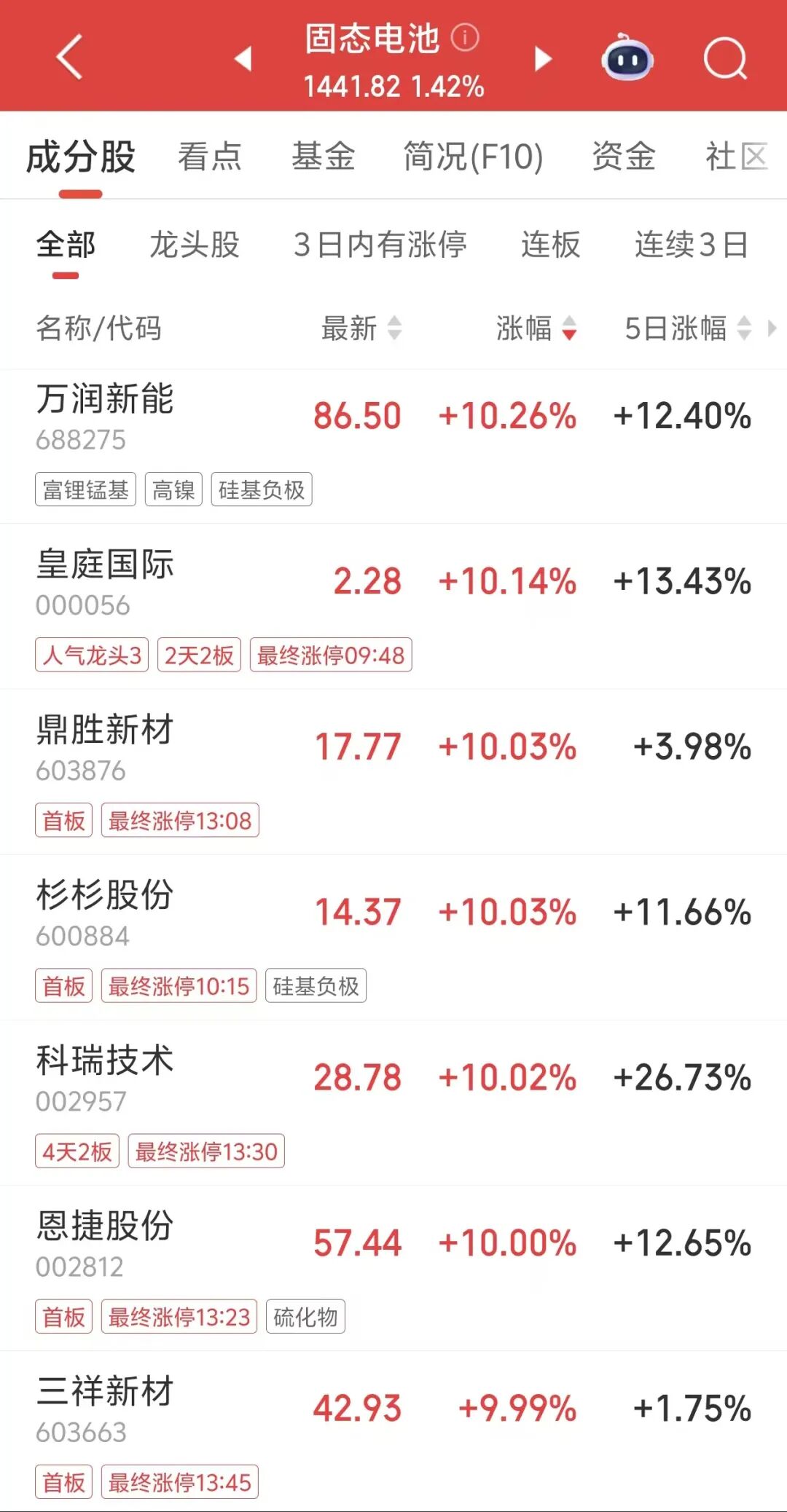Sort the list by 最新 price

tap(361, 328)
